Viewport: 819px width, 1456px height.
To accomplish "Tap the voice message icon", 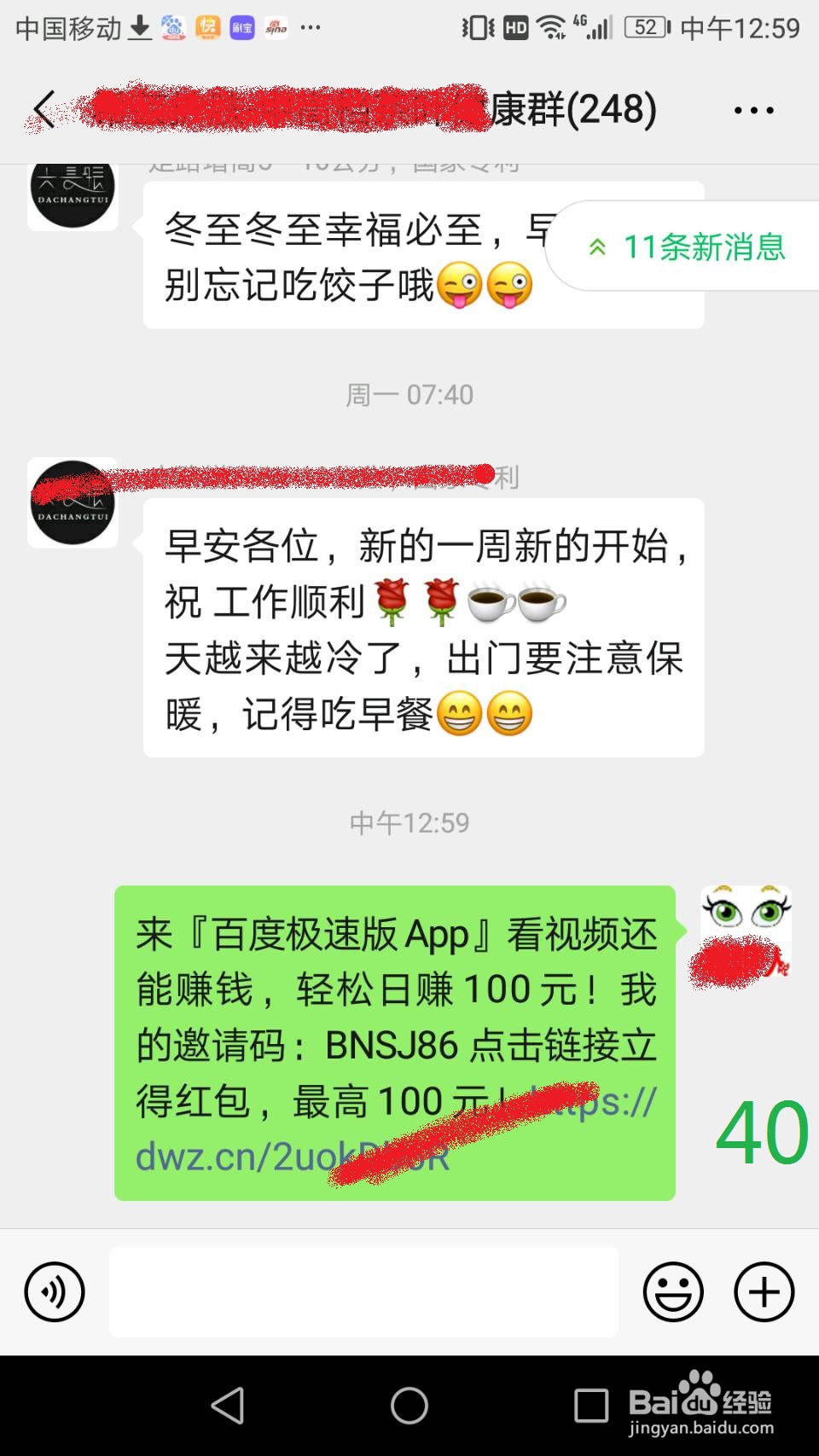I will click(53, 1292).
